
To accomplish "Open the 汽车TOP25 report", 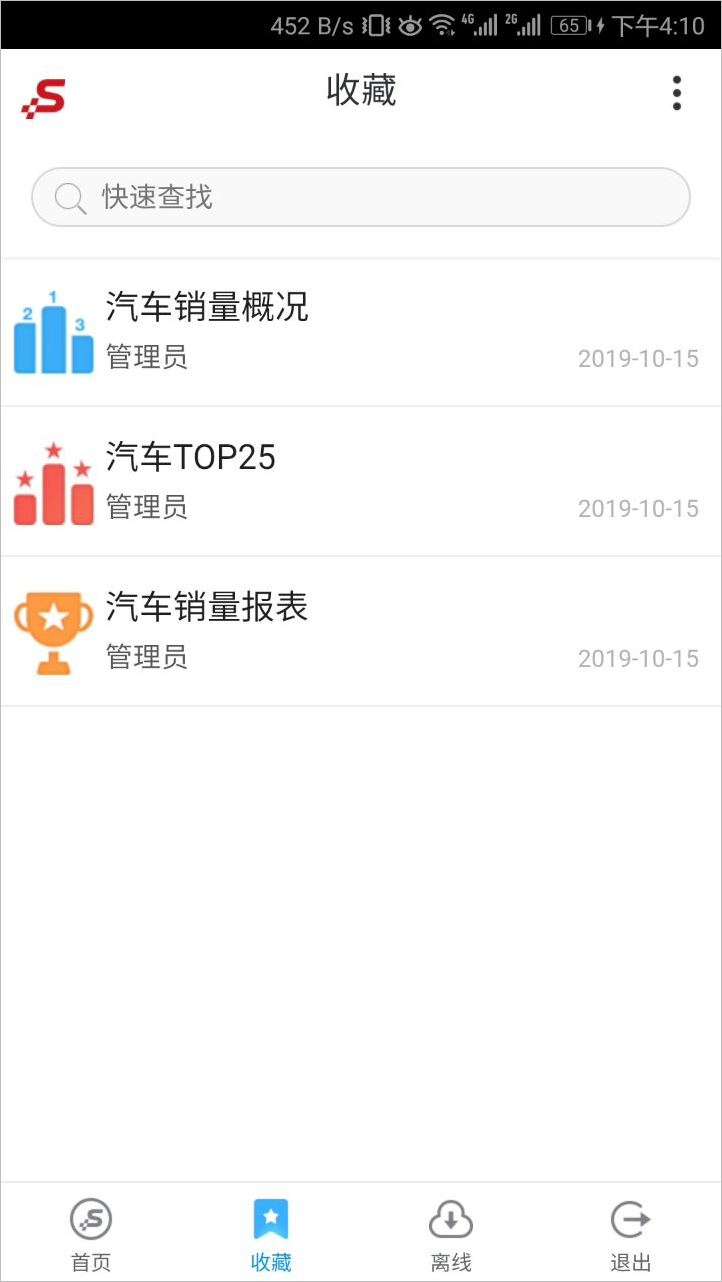I will coord(361,482).
